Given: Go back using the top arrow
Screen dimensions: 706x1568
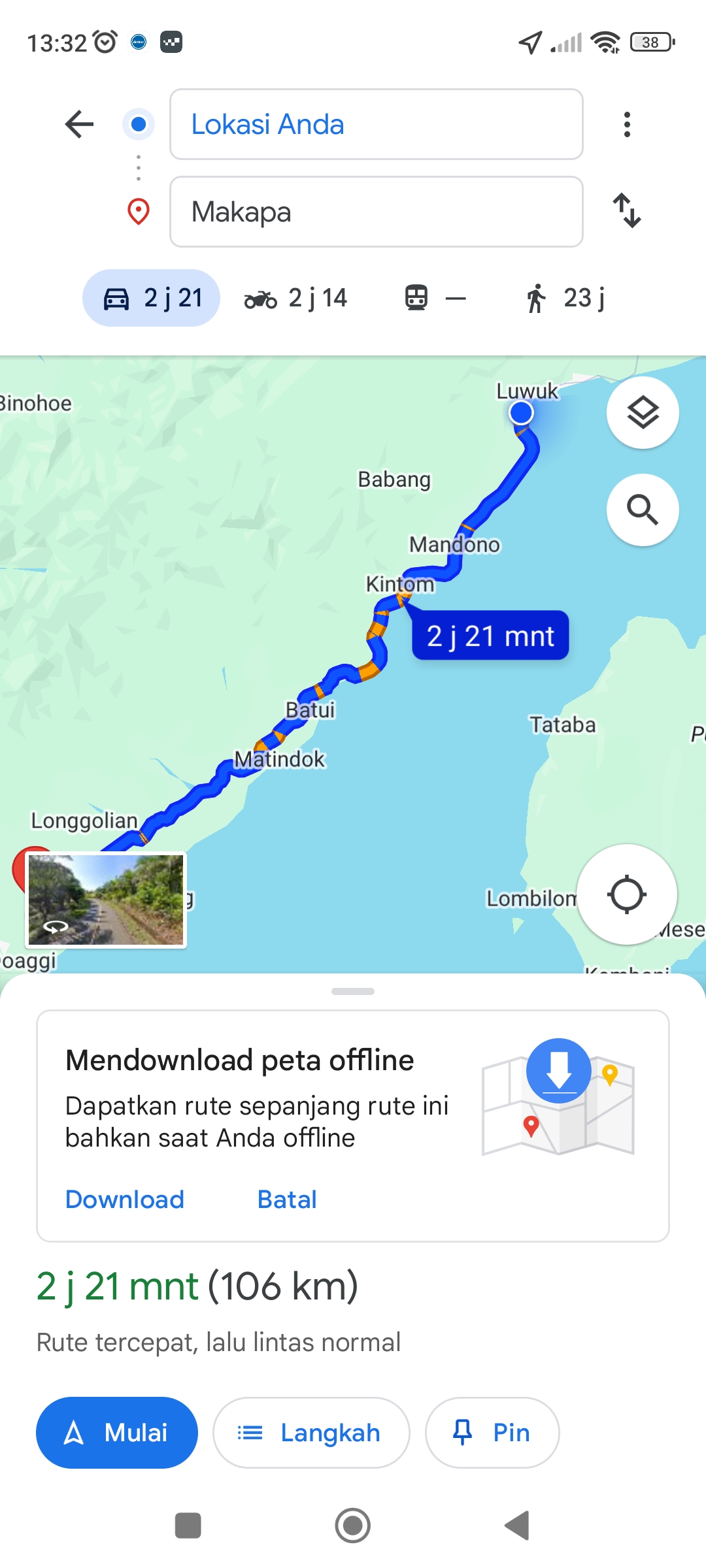Looking at the screenshot, I should tap(80, 124).
